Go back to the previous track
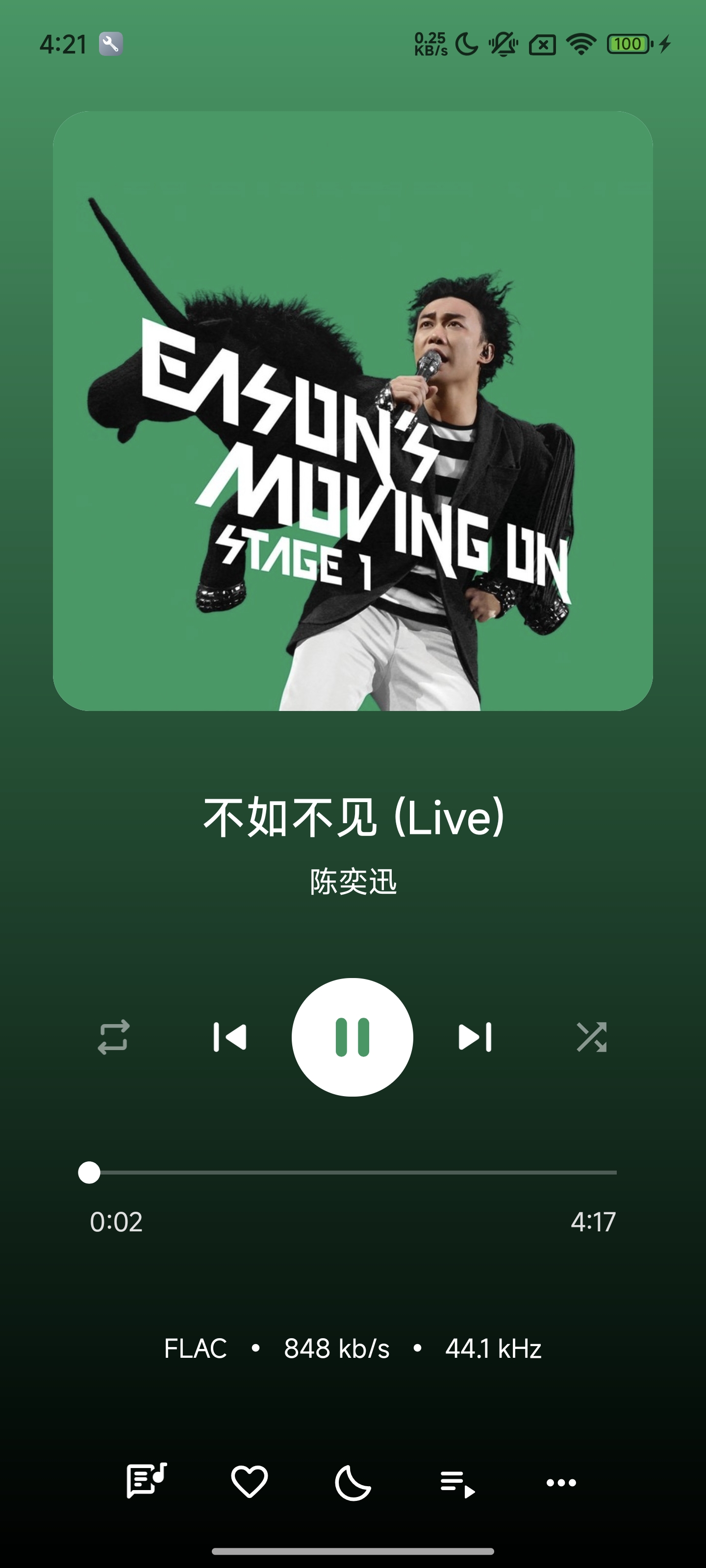 (x=229, y=1037)
